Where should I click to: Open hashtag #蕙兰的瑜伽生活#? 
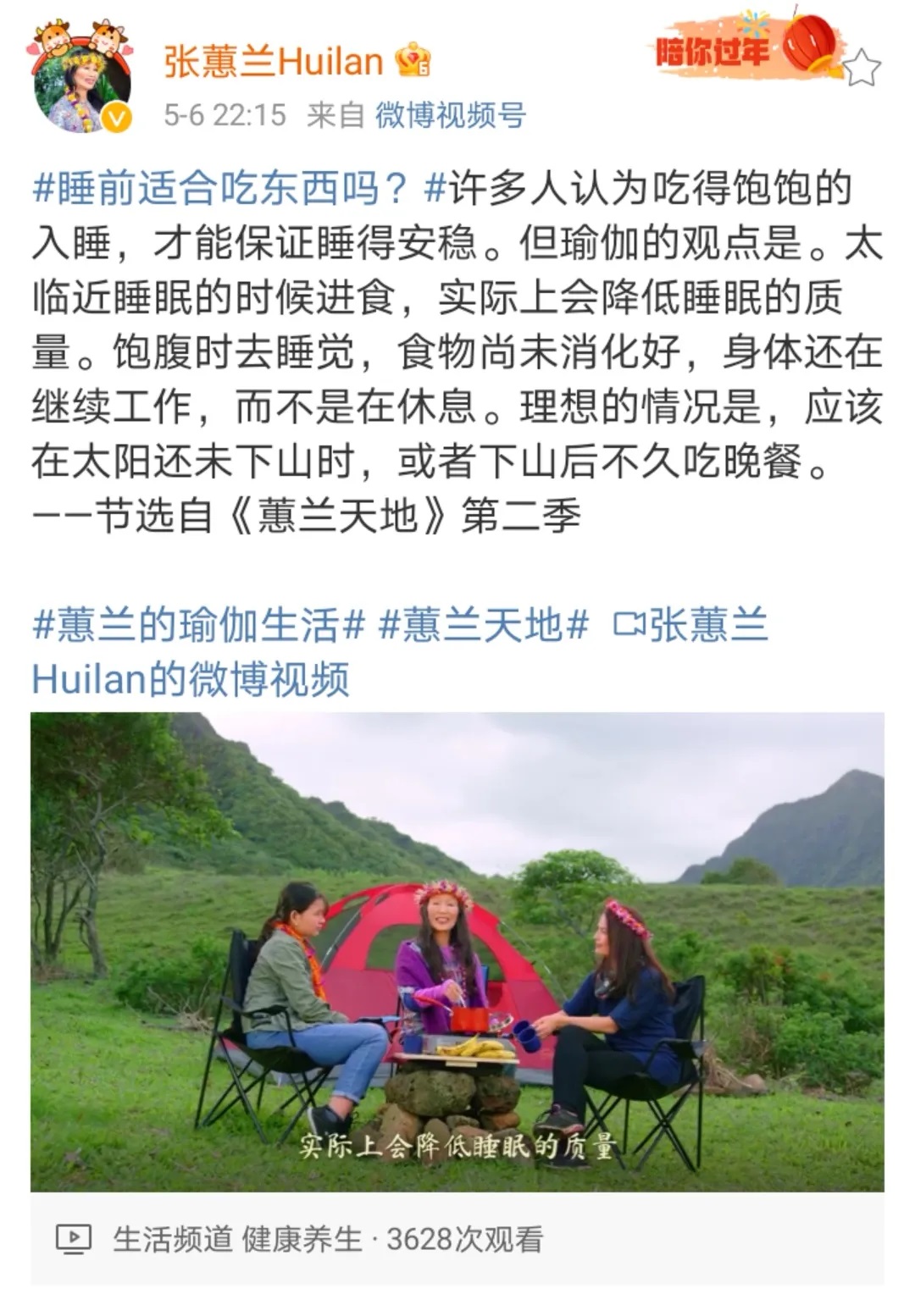tap(198, 625)
